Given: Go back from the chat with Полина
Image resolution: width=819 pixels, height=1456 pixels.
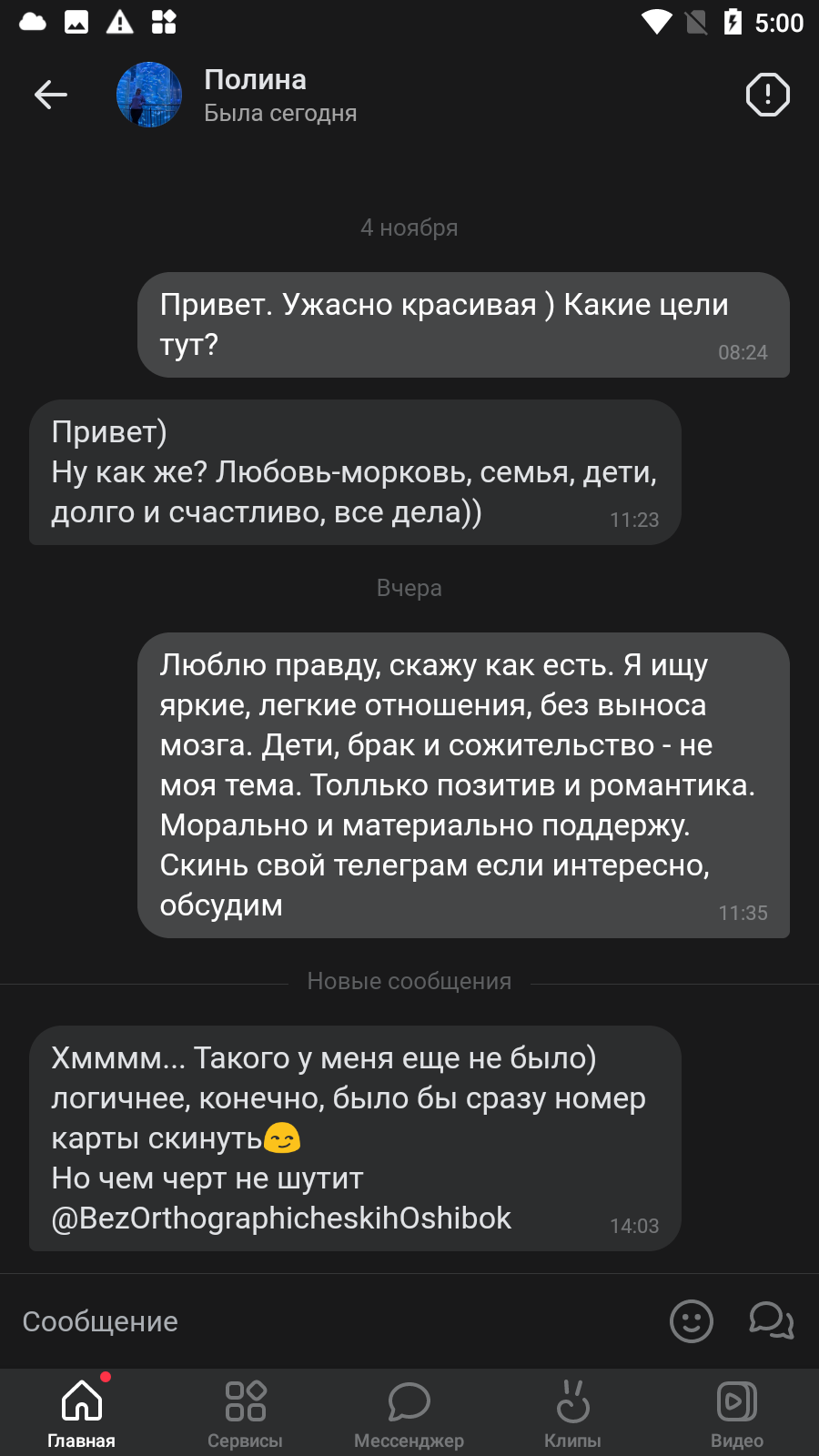Looking at the screenshot, I should coord(51,95).
